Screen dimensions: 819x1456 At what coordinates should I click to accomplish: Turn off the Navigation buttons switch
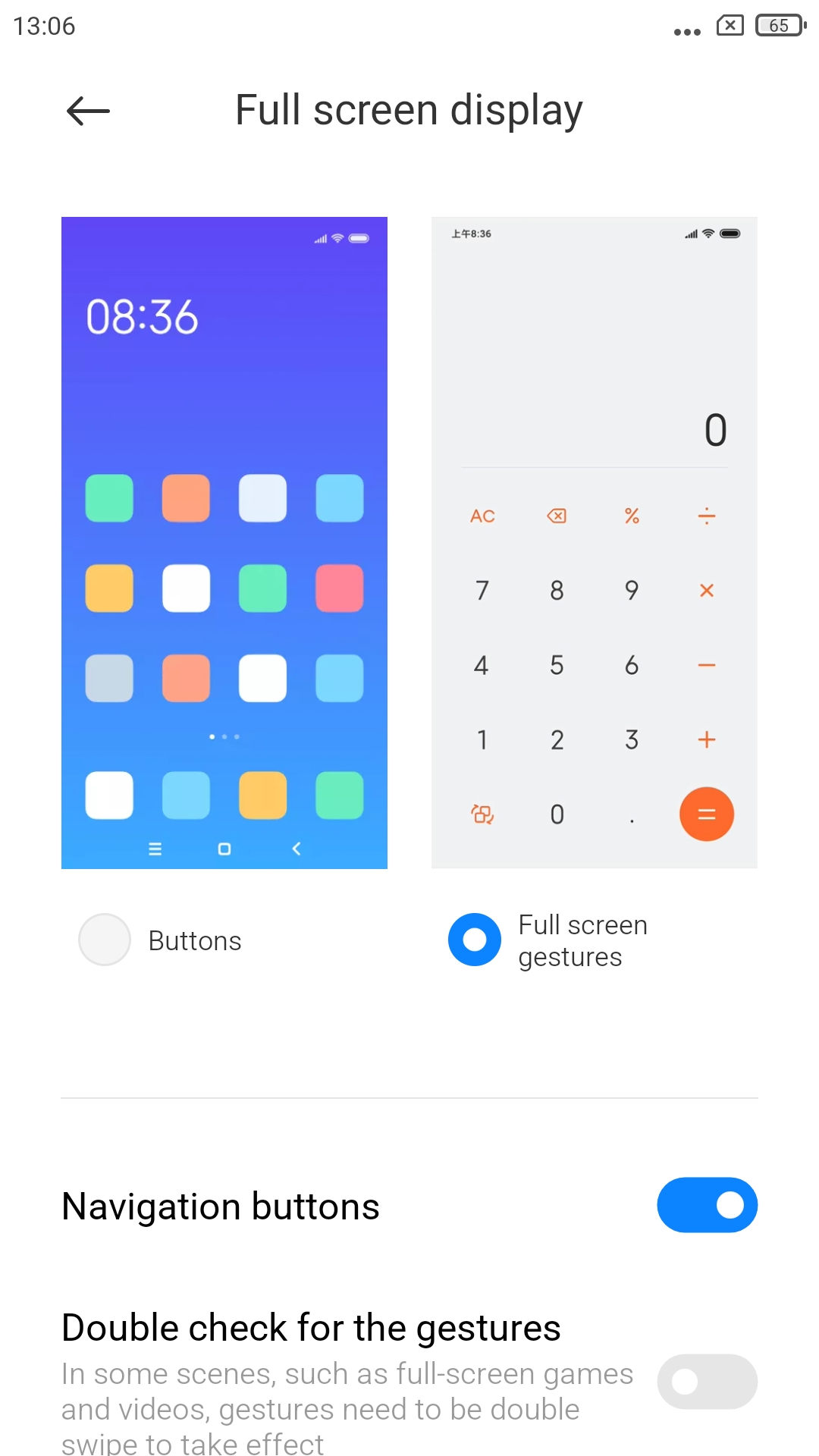[x=707, y=1205]
